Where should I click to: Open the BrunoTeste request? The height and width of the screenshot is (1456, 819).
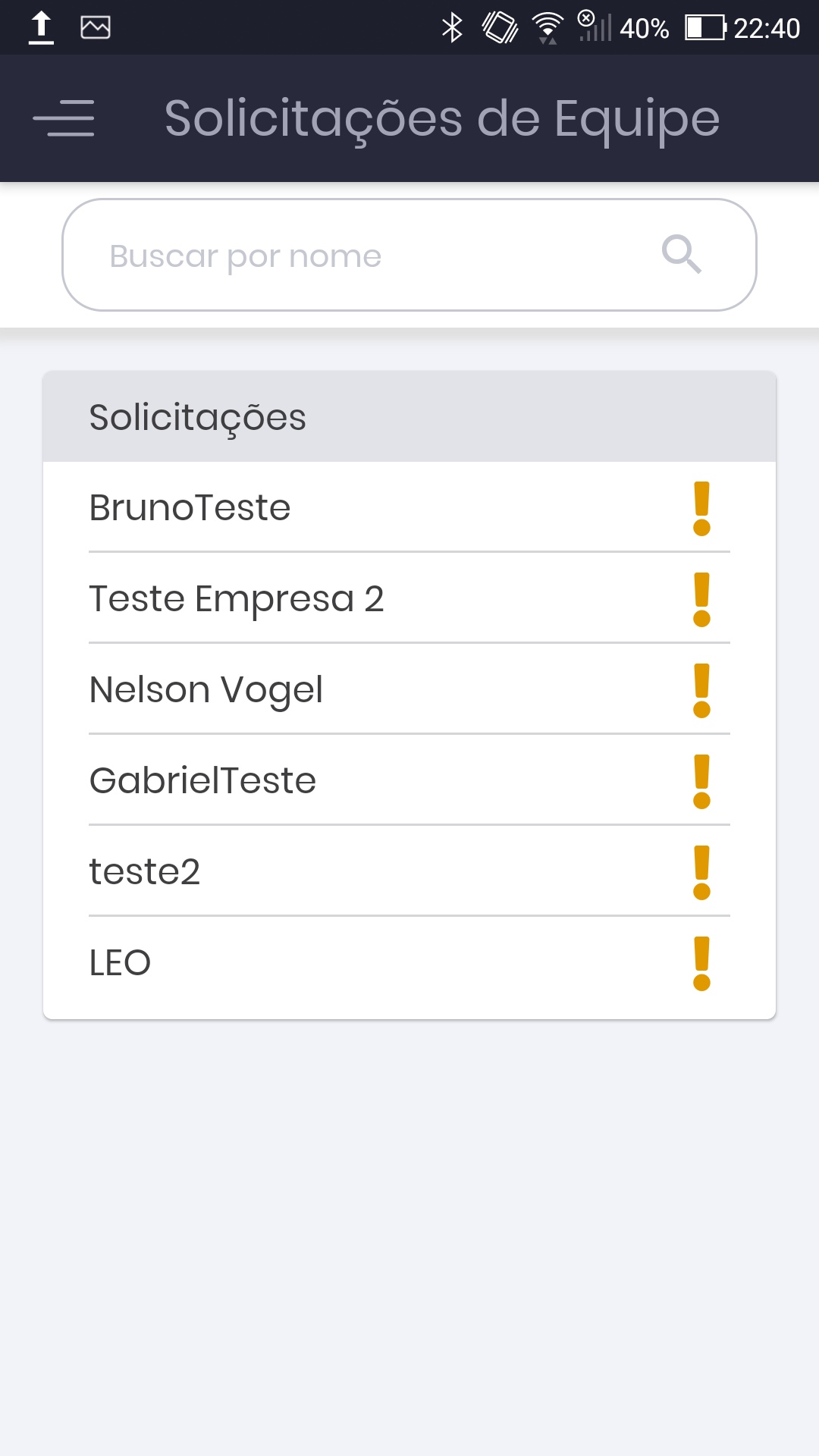click(409, 507)
